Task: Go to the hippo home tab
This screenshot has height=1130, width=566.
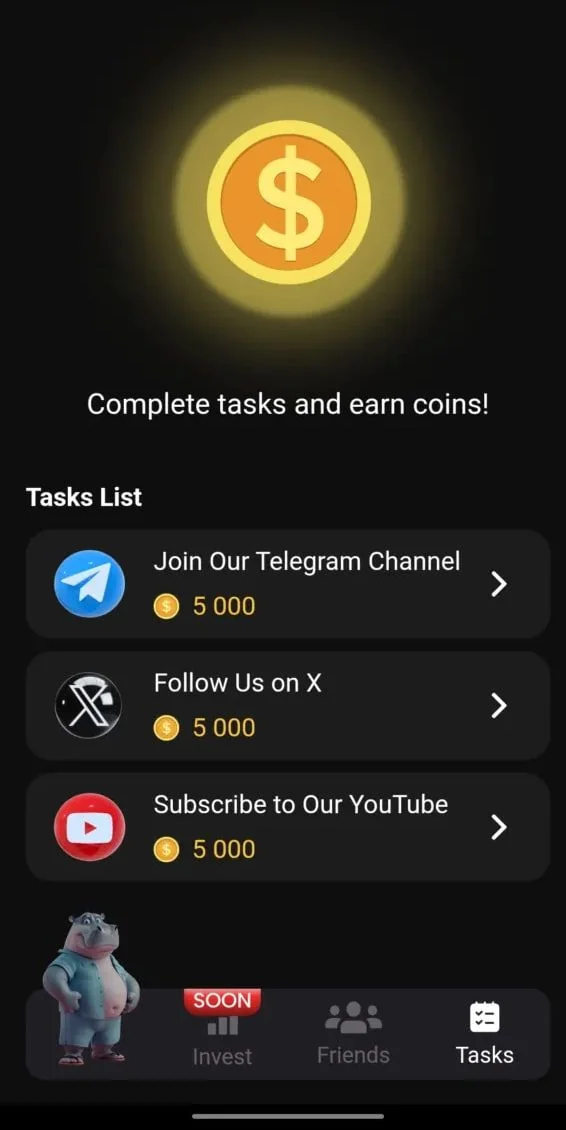Action: pyautogui.click(x=91, y=989)
